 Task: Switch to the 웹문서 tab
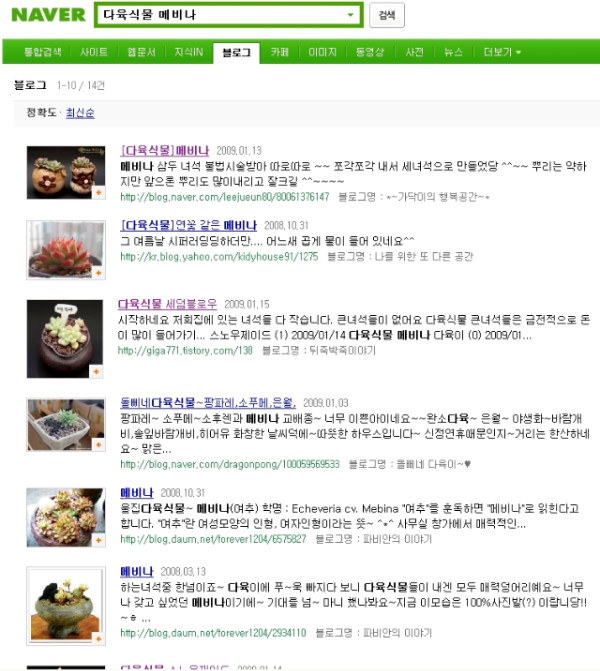(x=142, y=52)
